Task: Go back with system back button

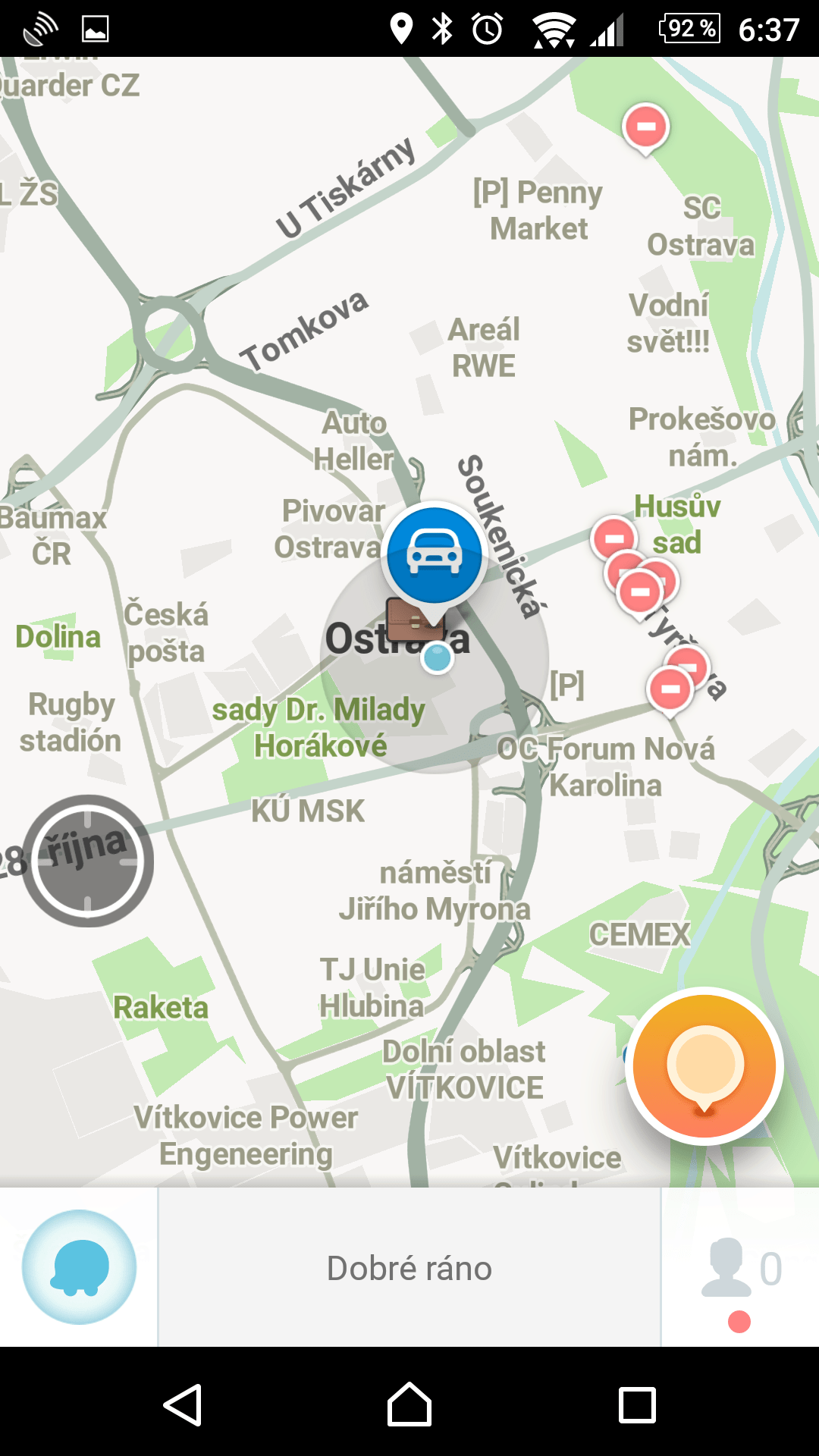Action: point(183,1405)
